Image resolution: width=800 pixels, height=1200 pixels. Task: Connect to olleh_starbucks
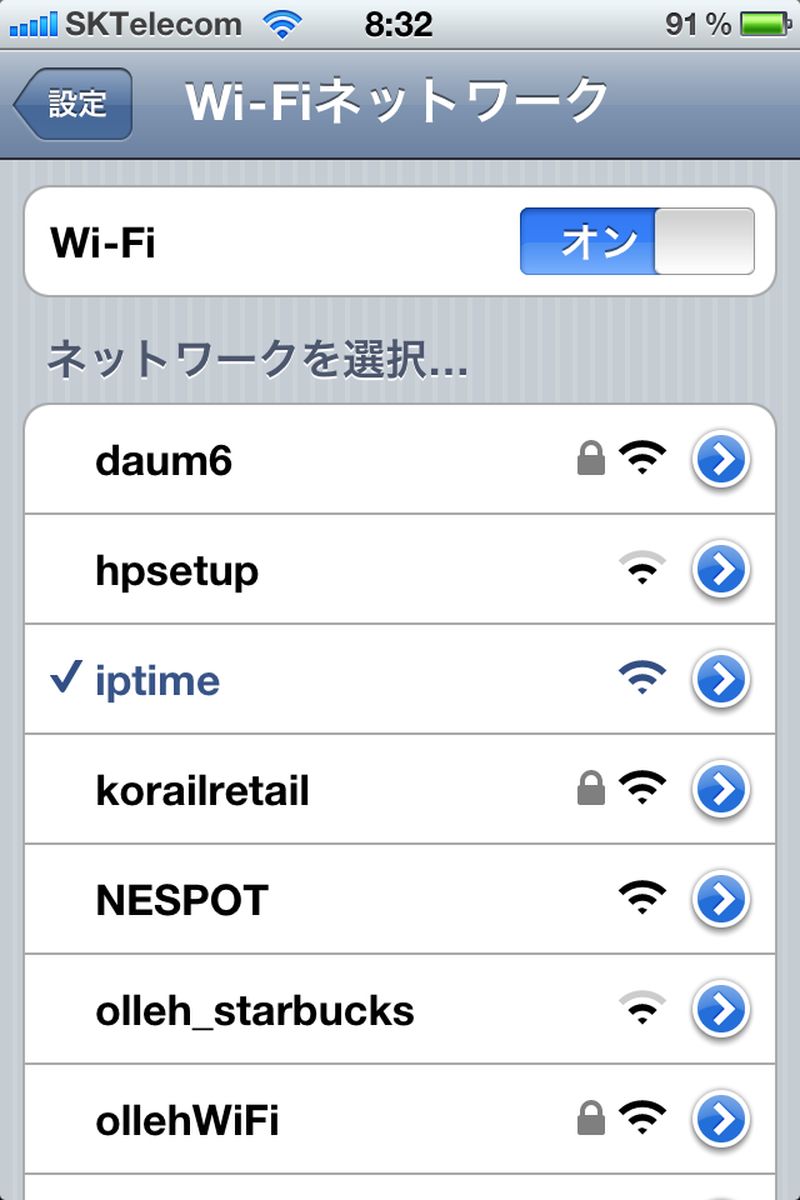(300, 1011)
